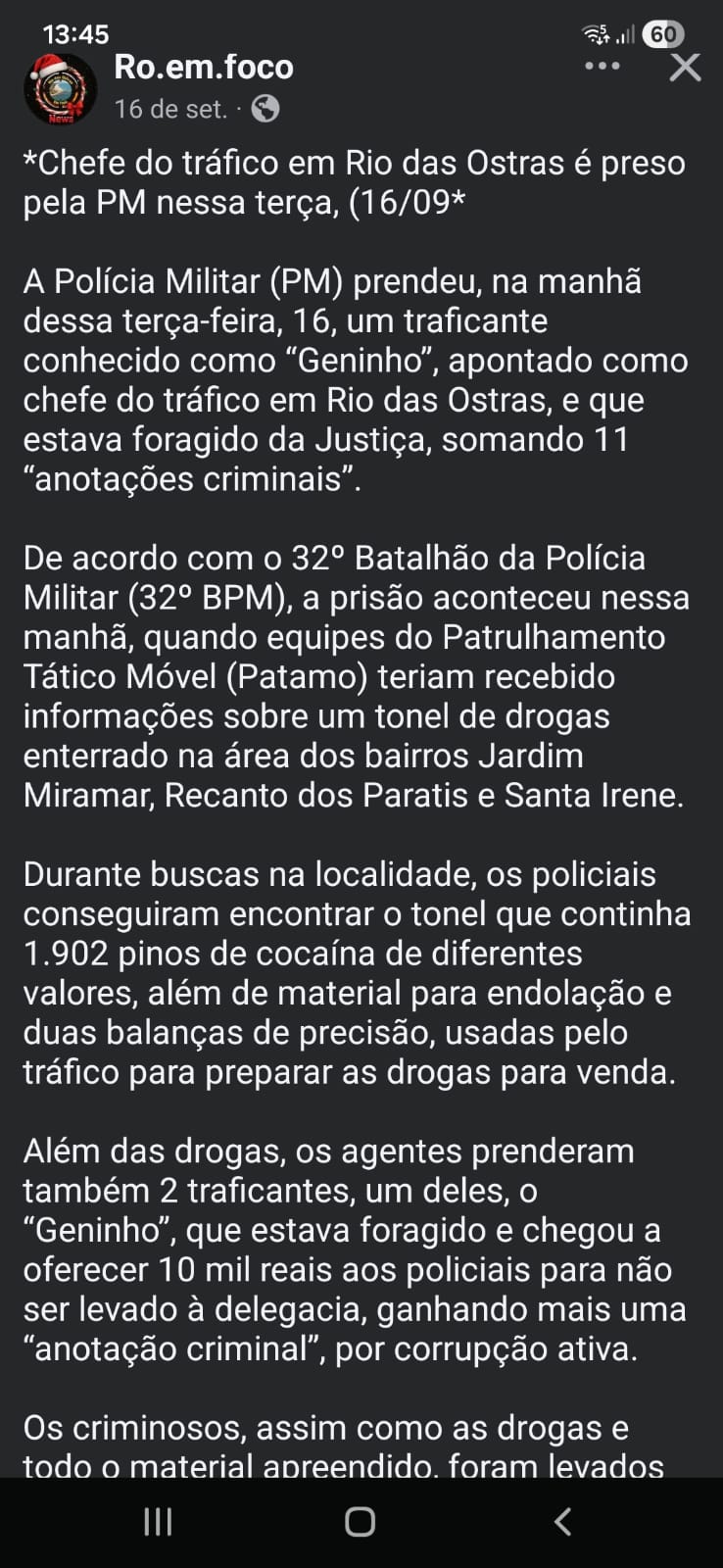
Task: Tap the Ro.em.foco page name
Action: coord(204,67)
